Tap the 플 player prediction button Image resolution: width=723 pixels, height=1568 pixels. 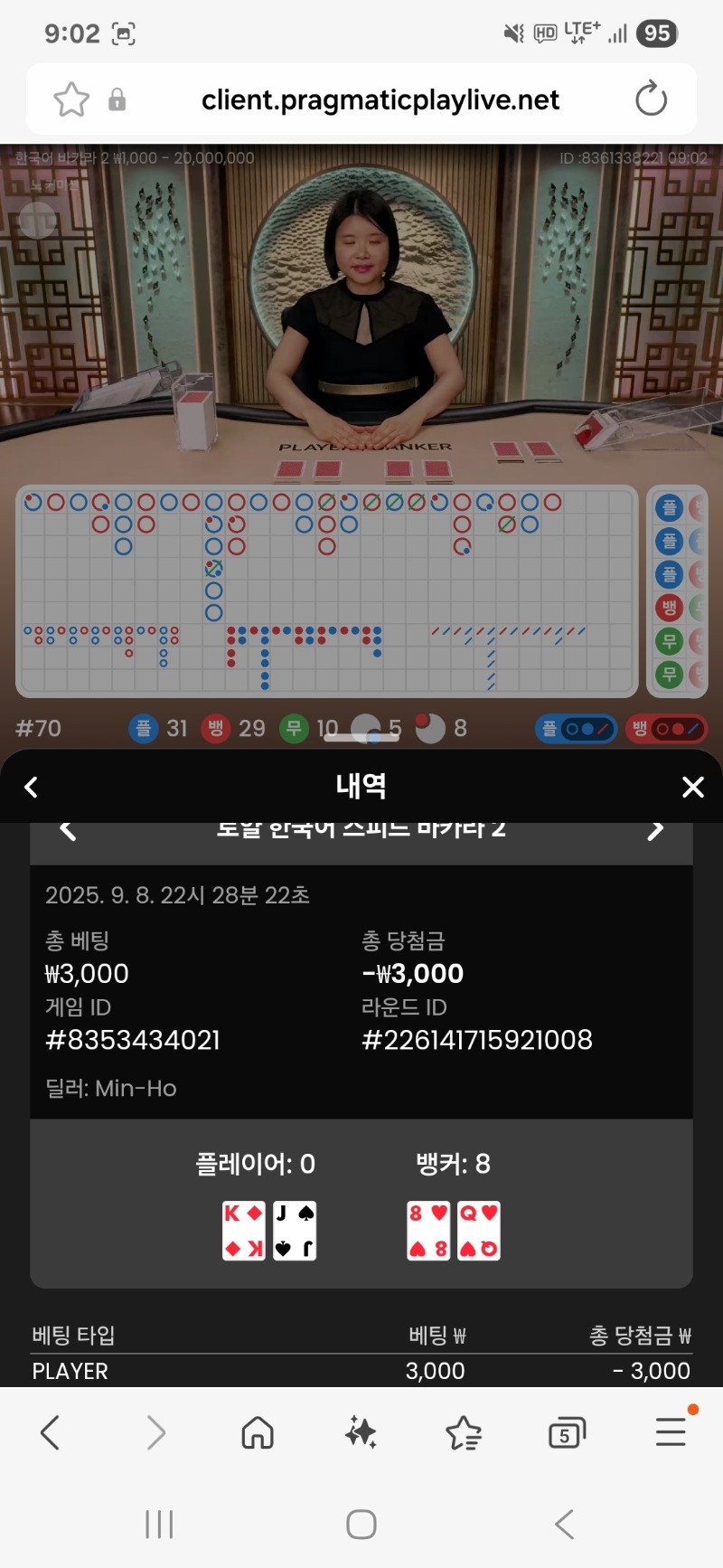point(577,728)
